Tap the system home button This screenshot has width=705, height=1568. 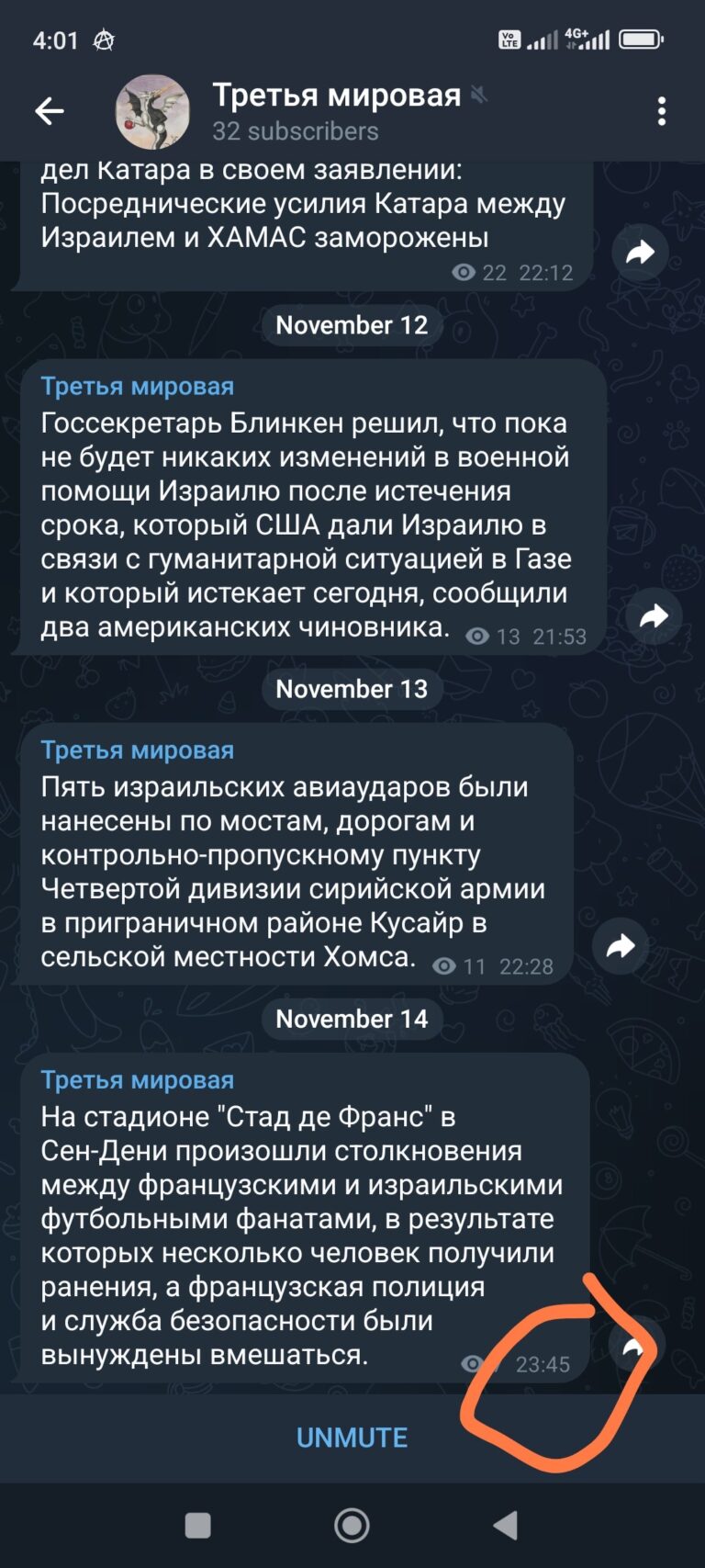click(x=352, y=1526)
